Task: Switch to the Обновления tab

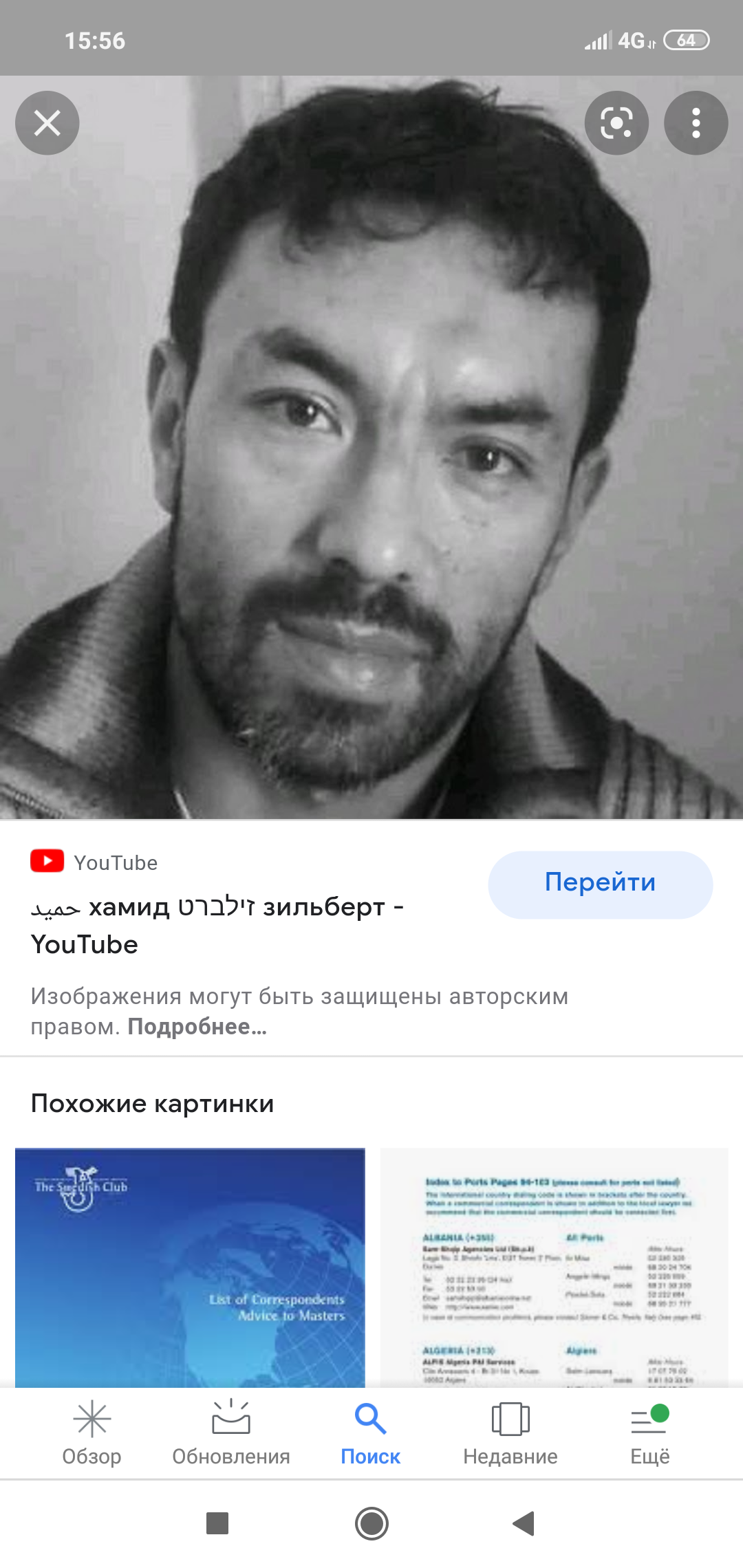Action: click(231, 1433)
